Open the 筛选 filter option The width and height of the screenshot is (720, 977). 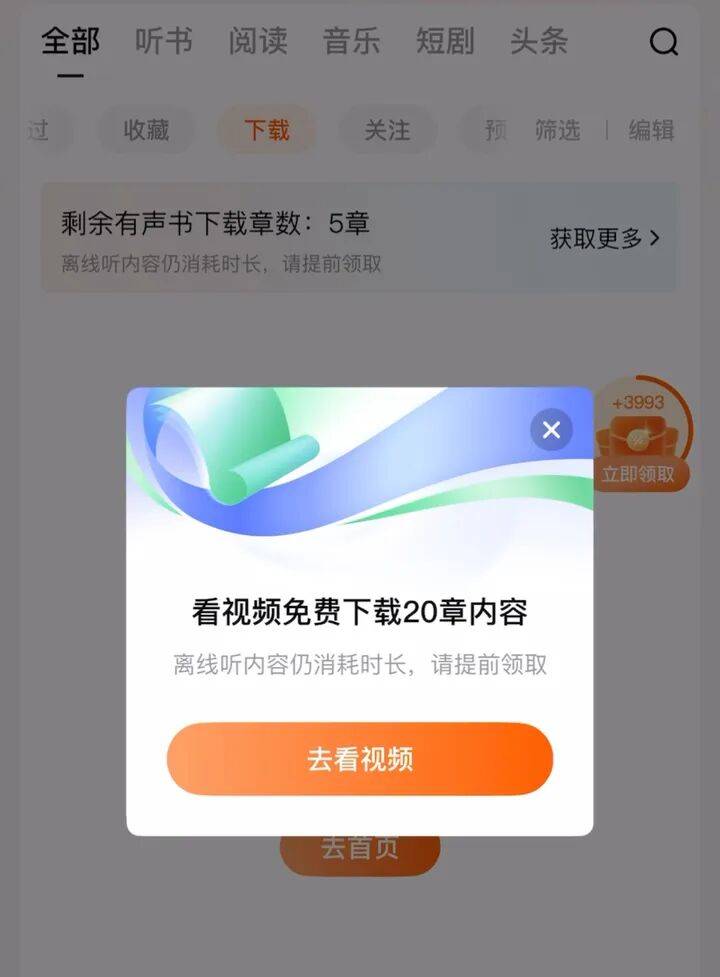pyautogui.click(x=557, y=130)
